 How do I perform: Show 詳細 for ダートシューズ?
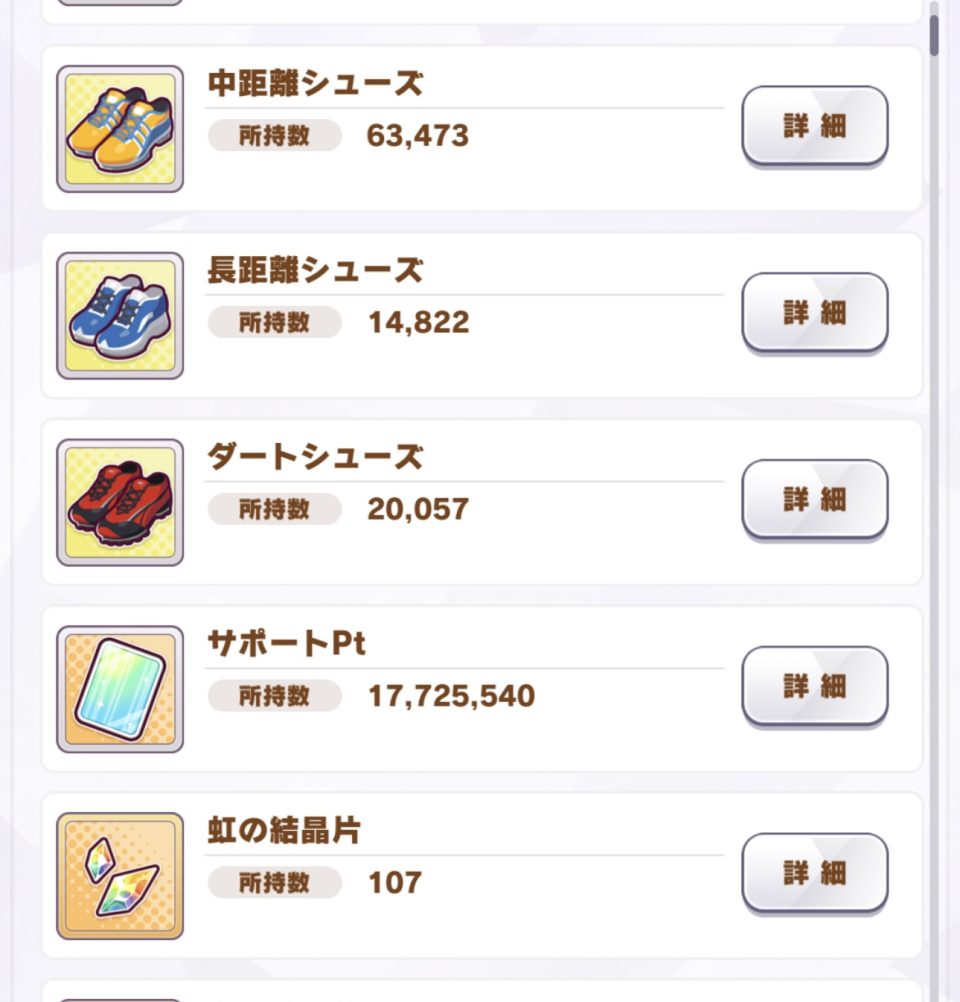(x=814, y=499)
